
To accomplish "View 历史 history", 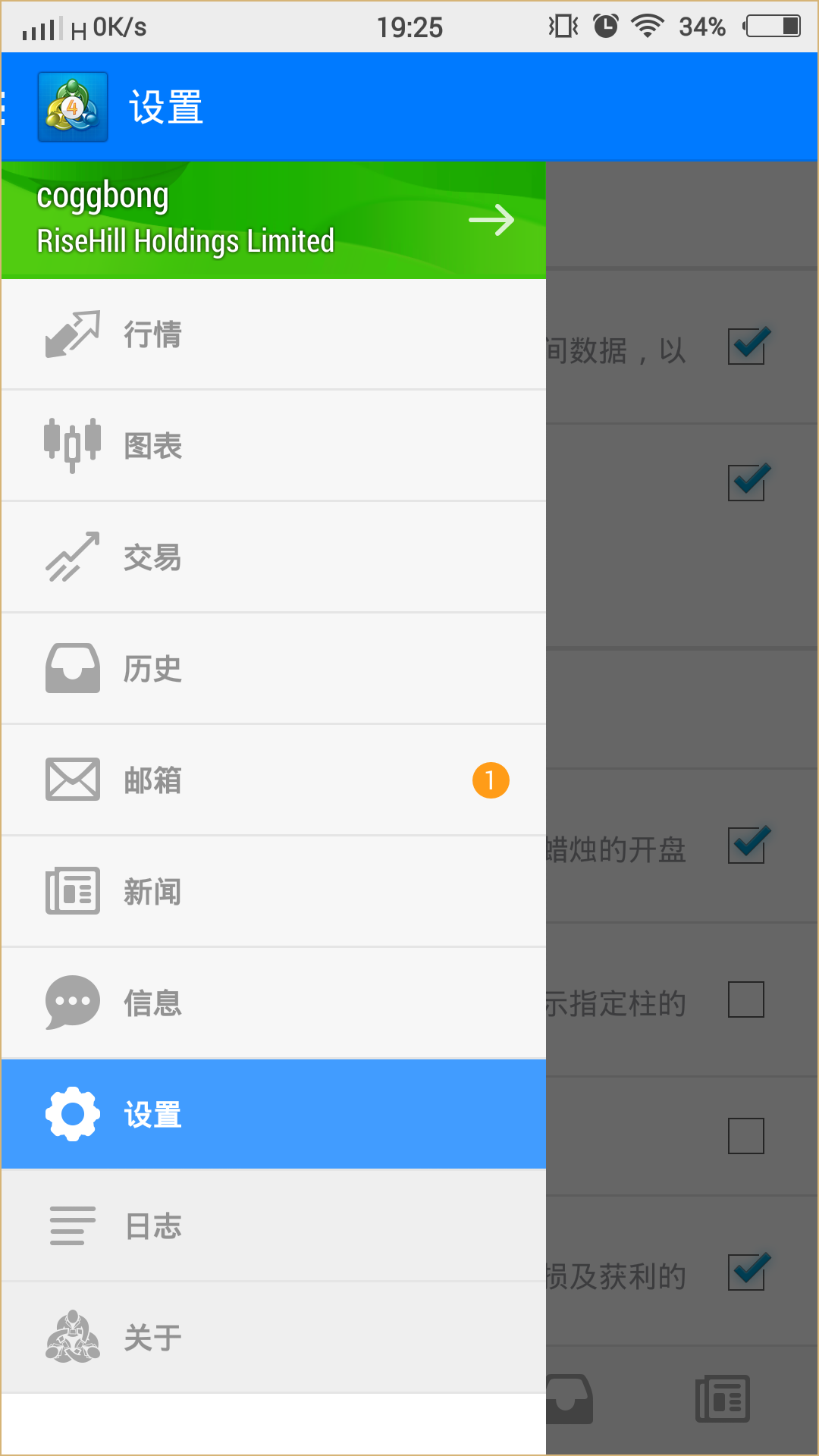I will (x=273, y=669).
